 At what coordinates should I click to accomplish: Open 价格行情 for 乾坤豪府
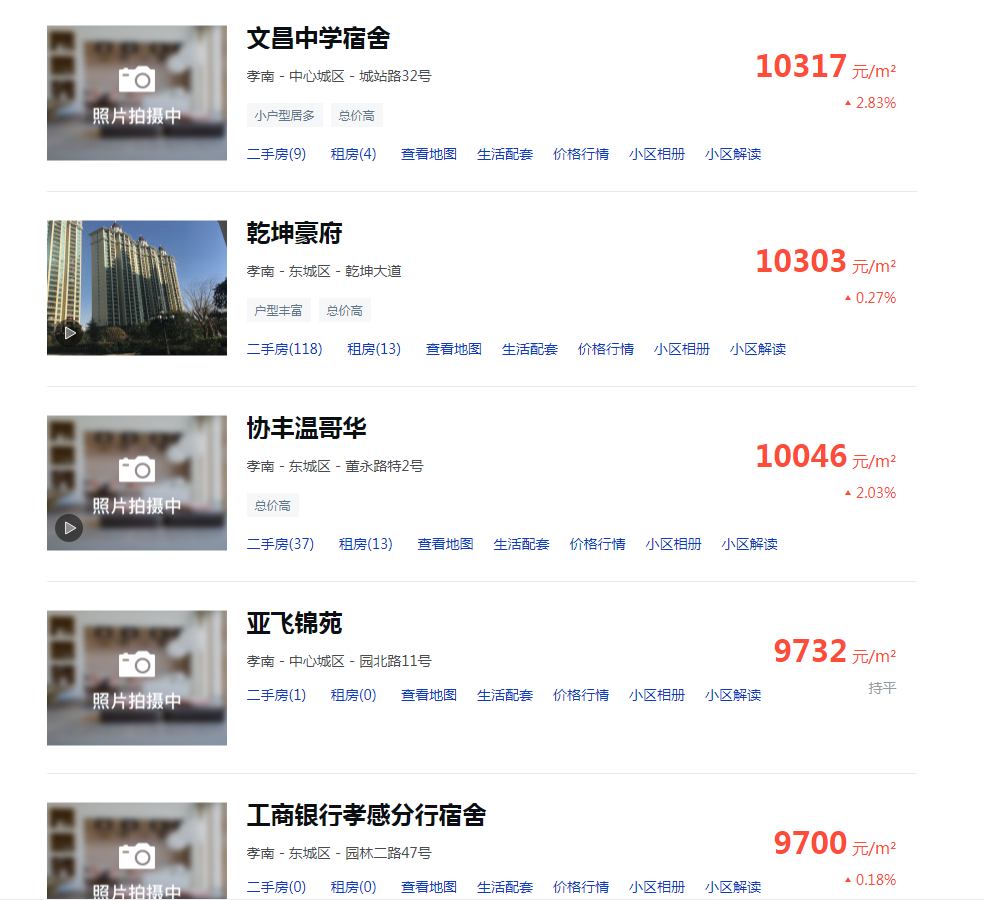605,349
